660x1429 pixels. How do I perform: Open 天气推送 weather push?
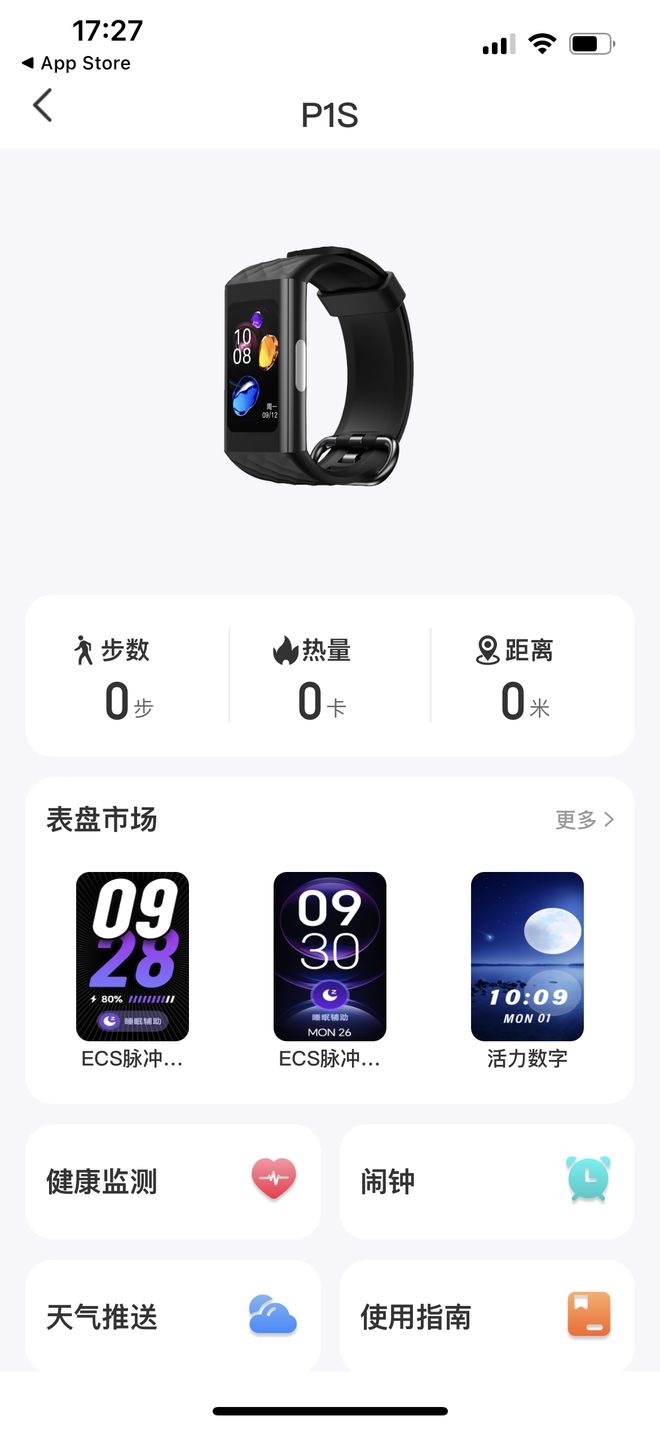(x=173, y=1316)
